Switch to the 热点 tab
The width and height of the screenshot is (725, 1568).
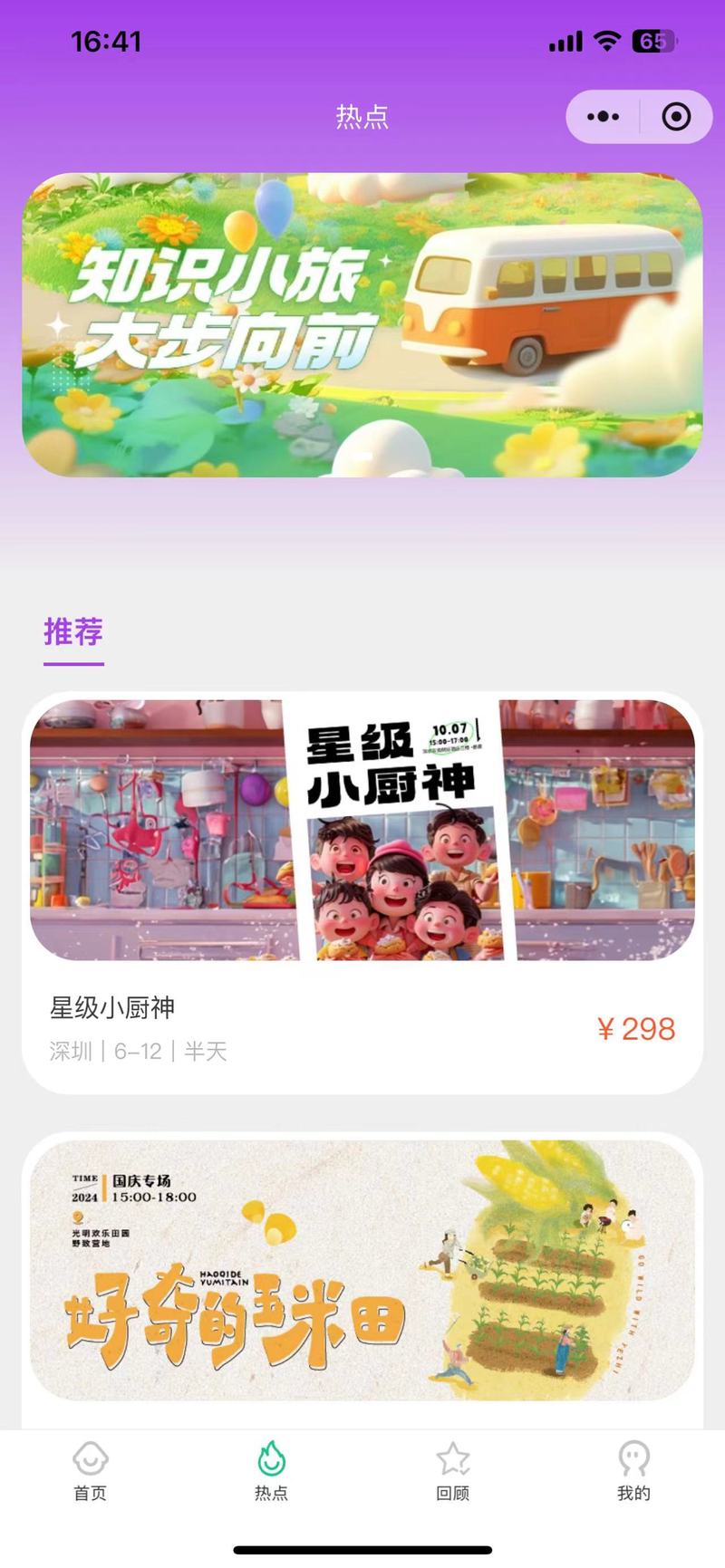tap(272, 1471)
